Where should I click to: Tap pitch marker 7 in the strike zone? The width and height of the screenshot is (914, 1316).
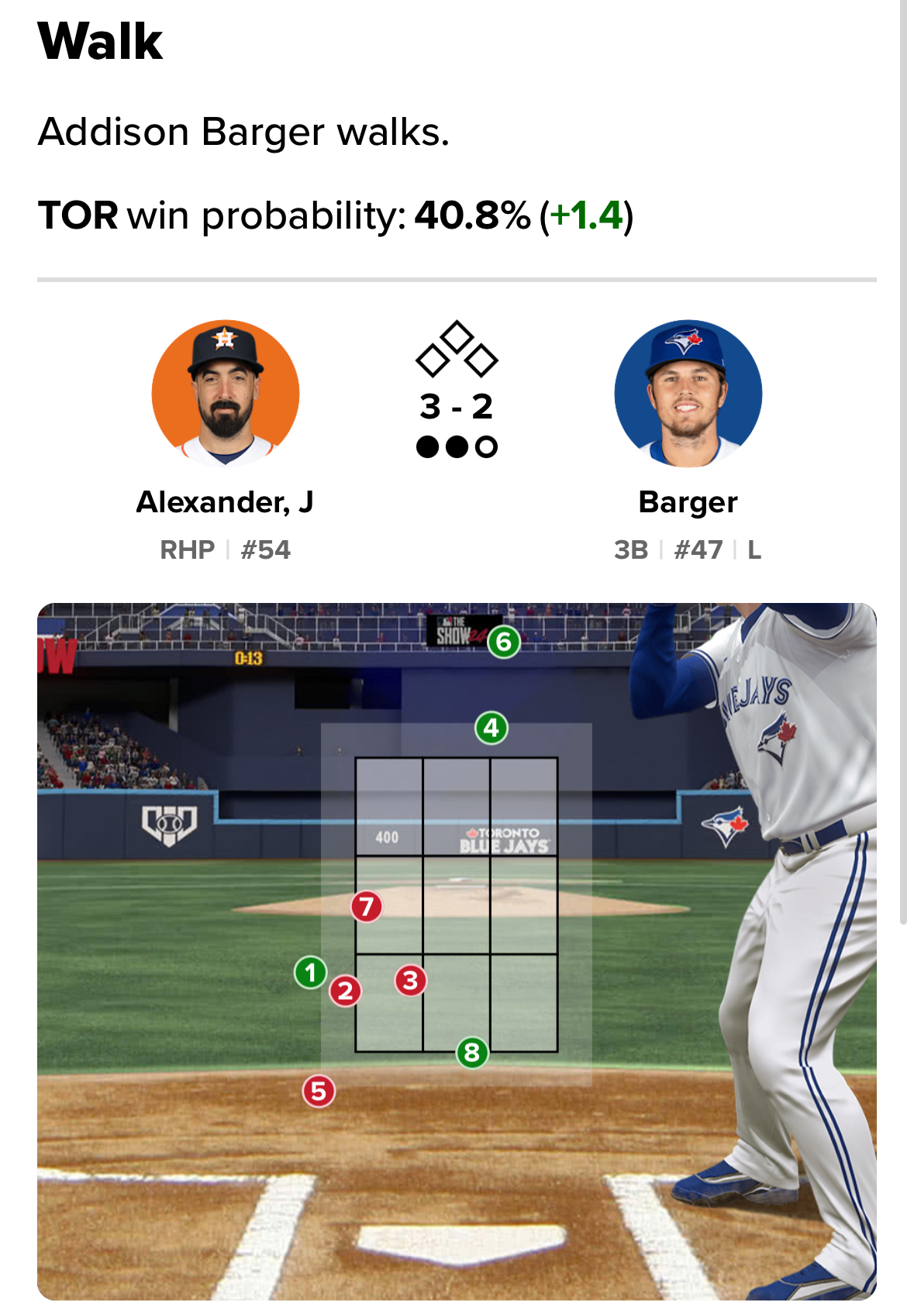[367, 906]
